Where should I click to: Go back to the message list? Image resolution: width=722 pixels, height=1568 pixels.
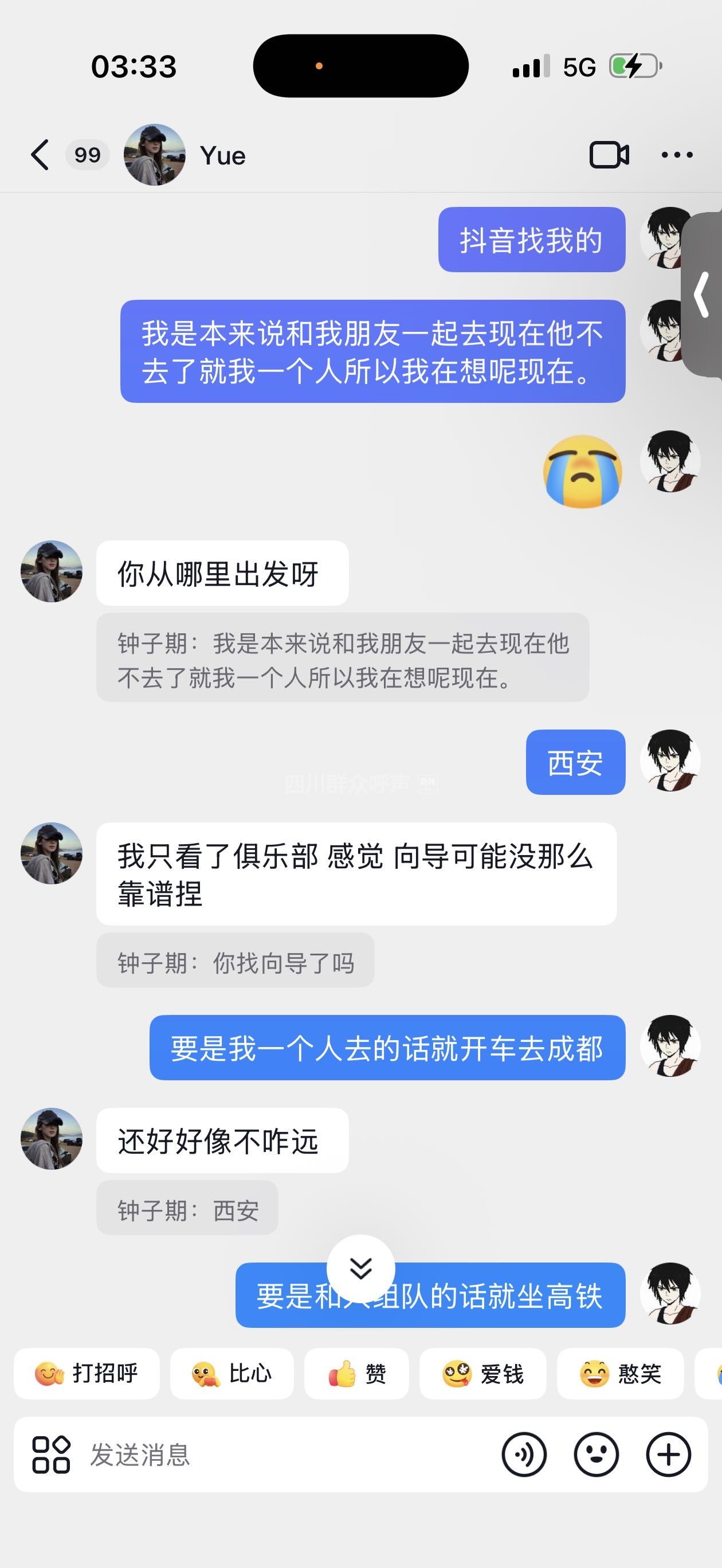coord(40,155)
